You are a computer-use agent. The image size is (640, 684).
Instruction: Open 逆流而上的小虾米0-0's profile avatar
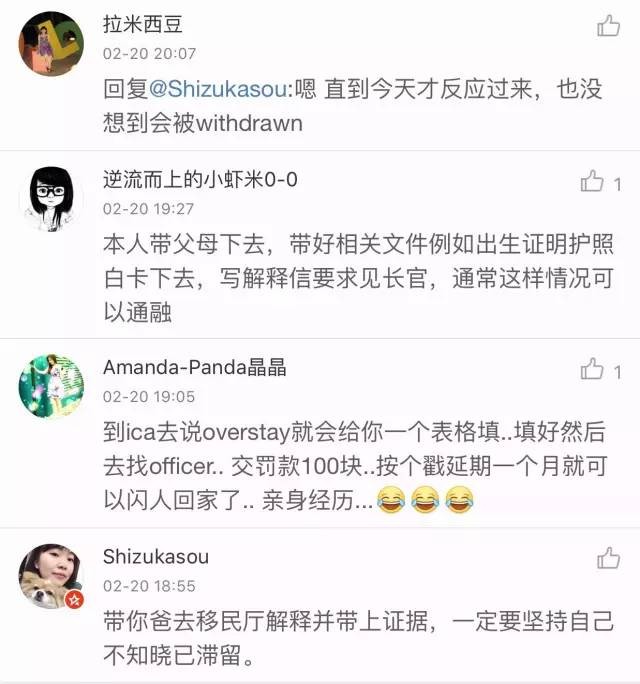coord(50,199)
